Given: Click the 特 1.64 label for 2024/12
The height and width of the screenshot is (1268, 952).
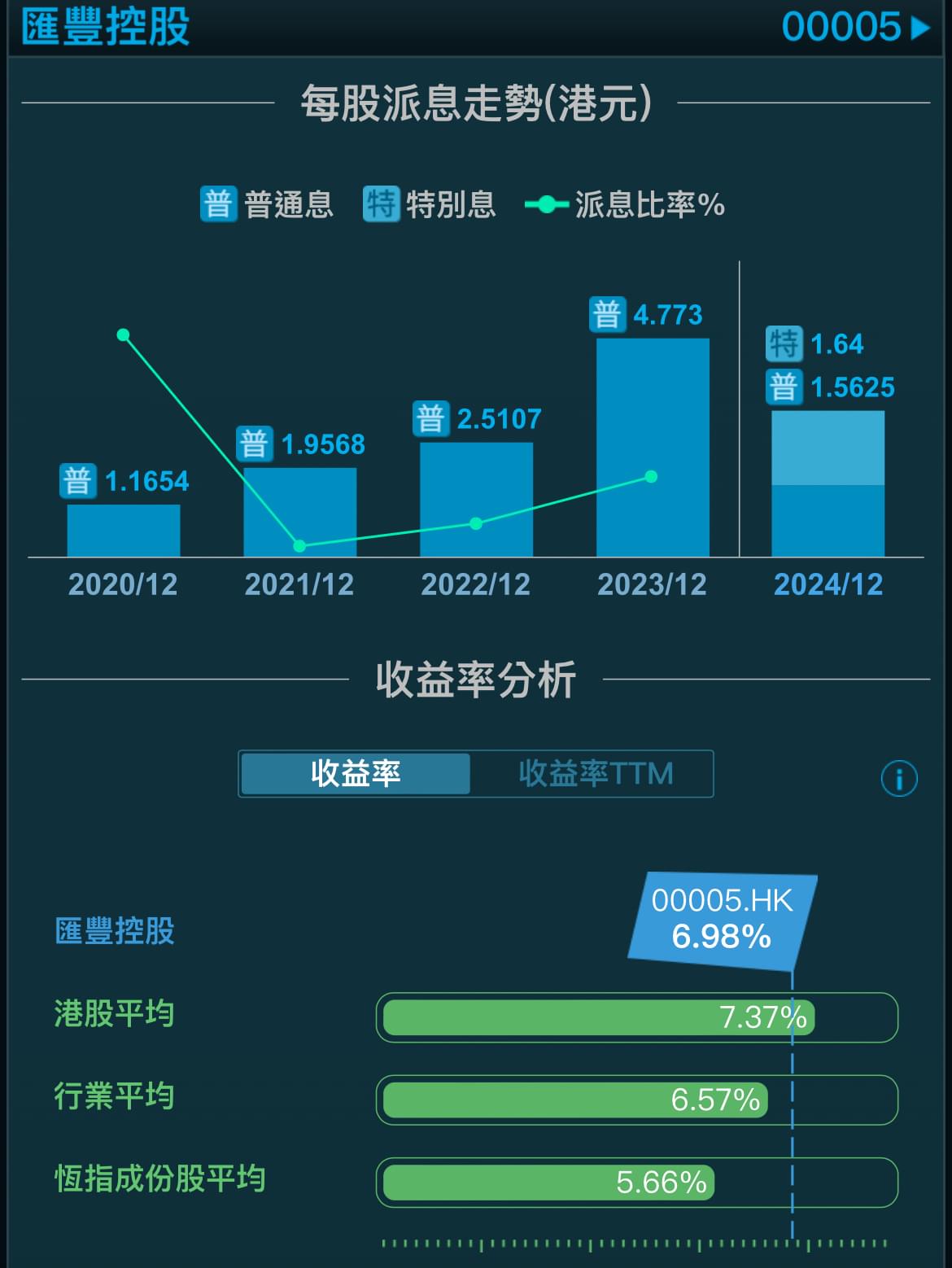Looking at the screenshot, I should [x=814, y=344].
